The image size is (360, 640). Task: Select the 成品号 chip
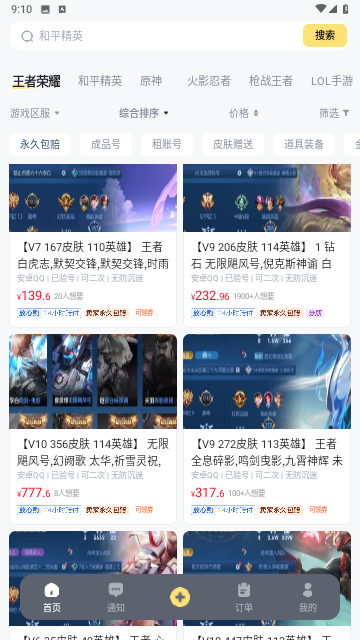pos(106,144)
